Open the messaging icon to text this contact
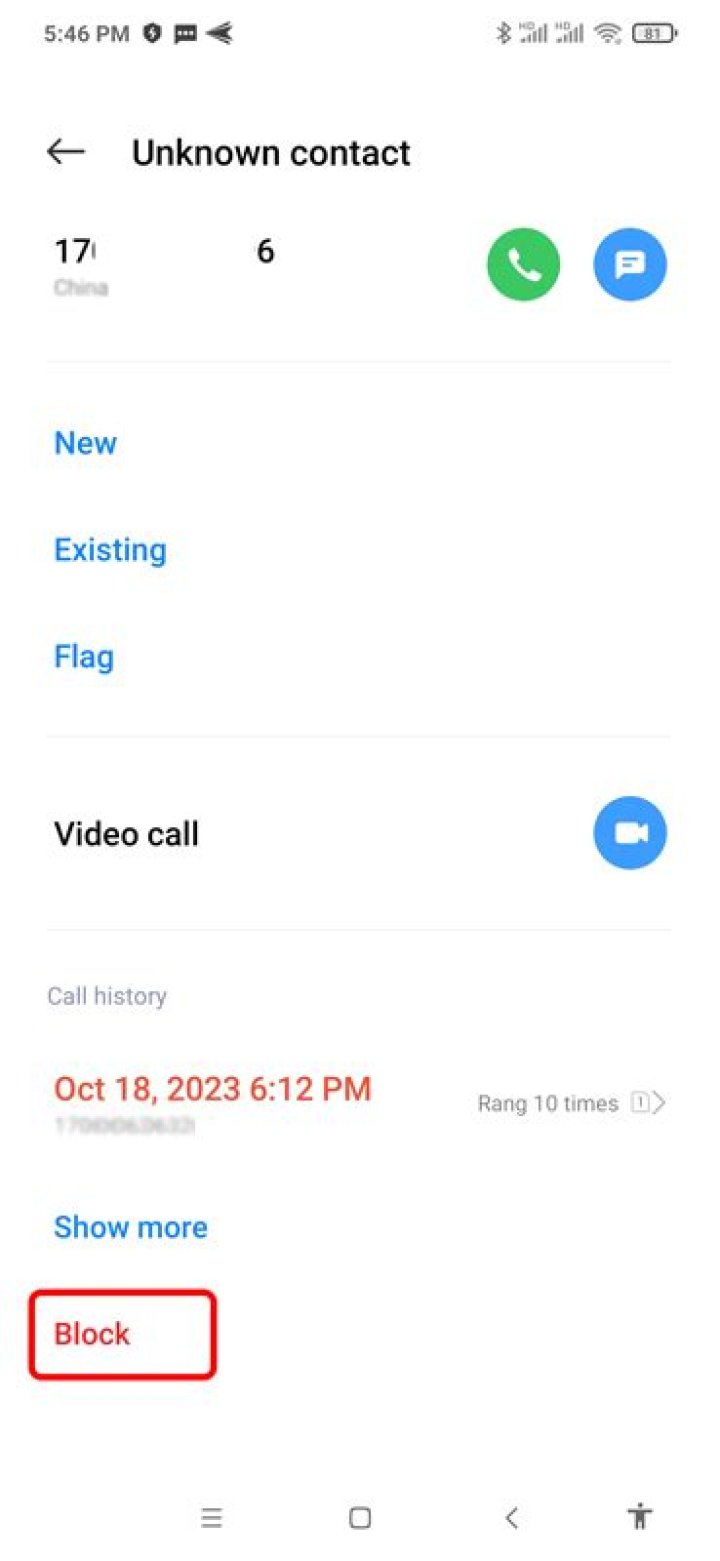Screen dimensions: 720x1561 630,264
